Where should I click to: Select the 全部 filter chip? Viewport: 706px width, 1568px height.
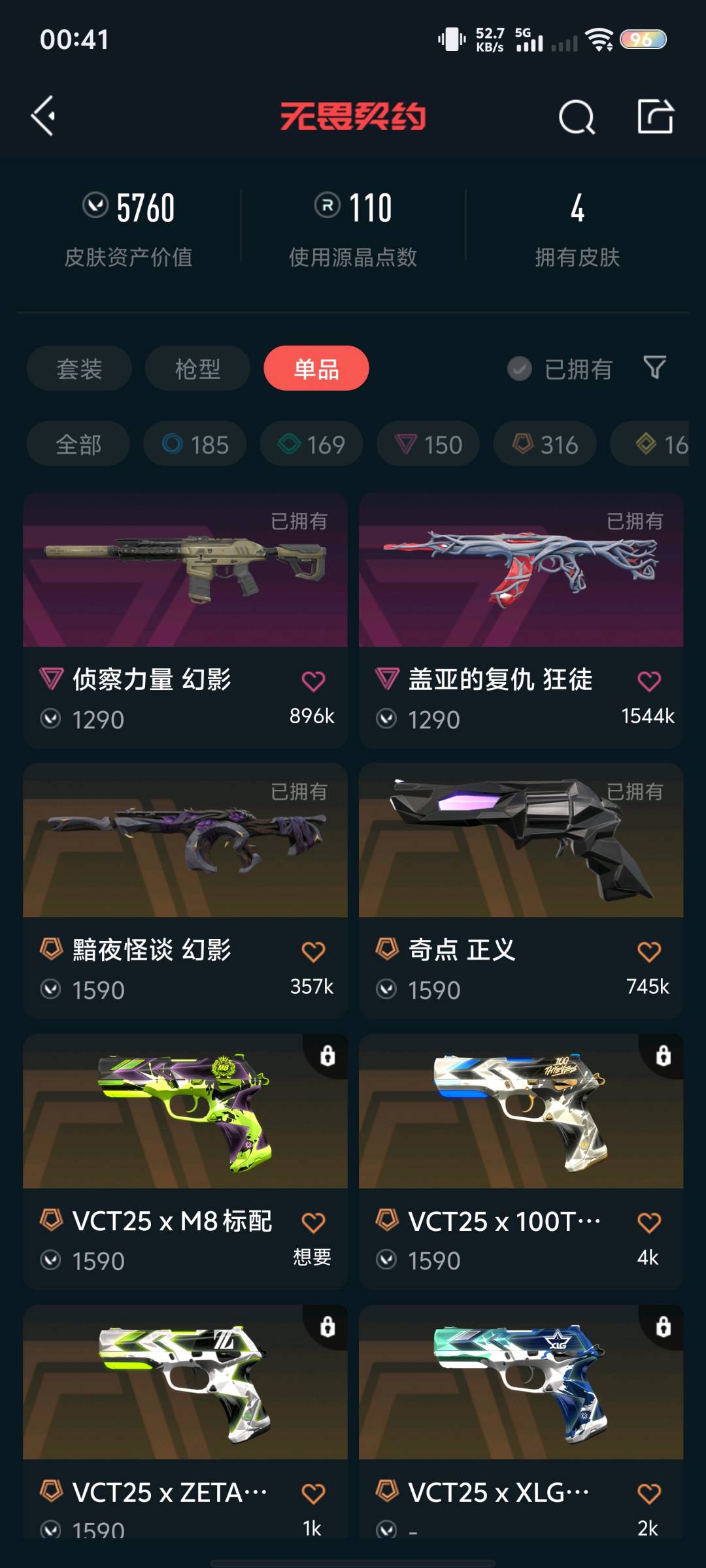click(78, 444)
